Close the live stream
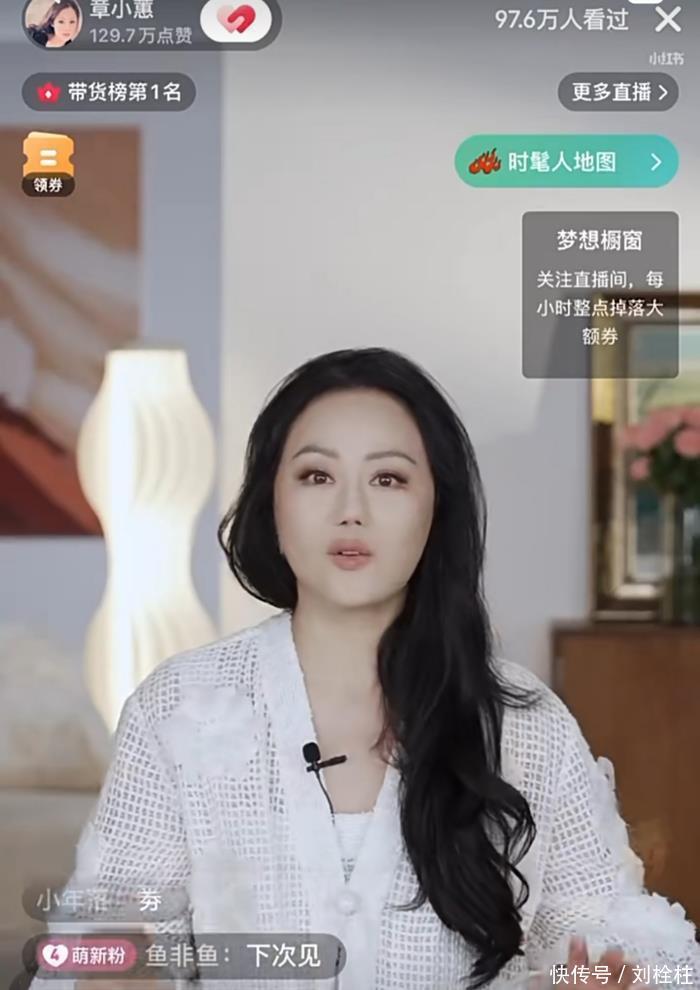The width and height of the screenshot is (700, 990). point(668,19)
